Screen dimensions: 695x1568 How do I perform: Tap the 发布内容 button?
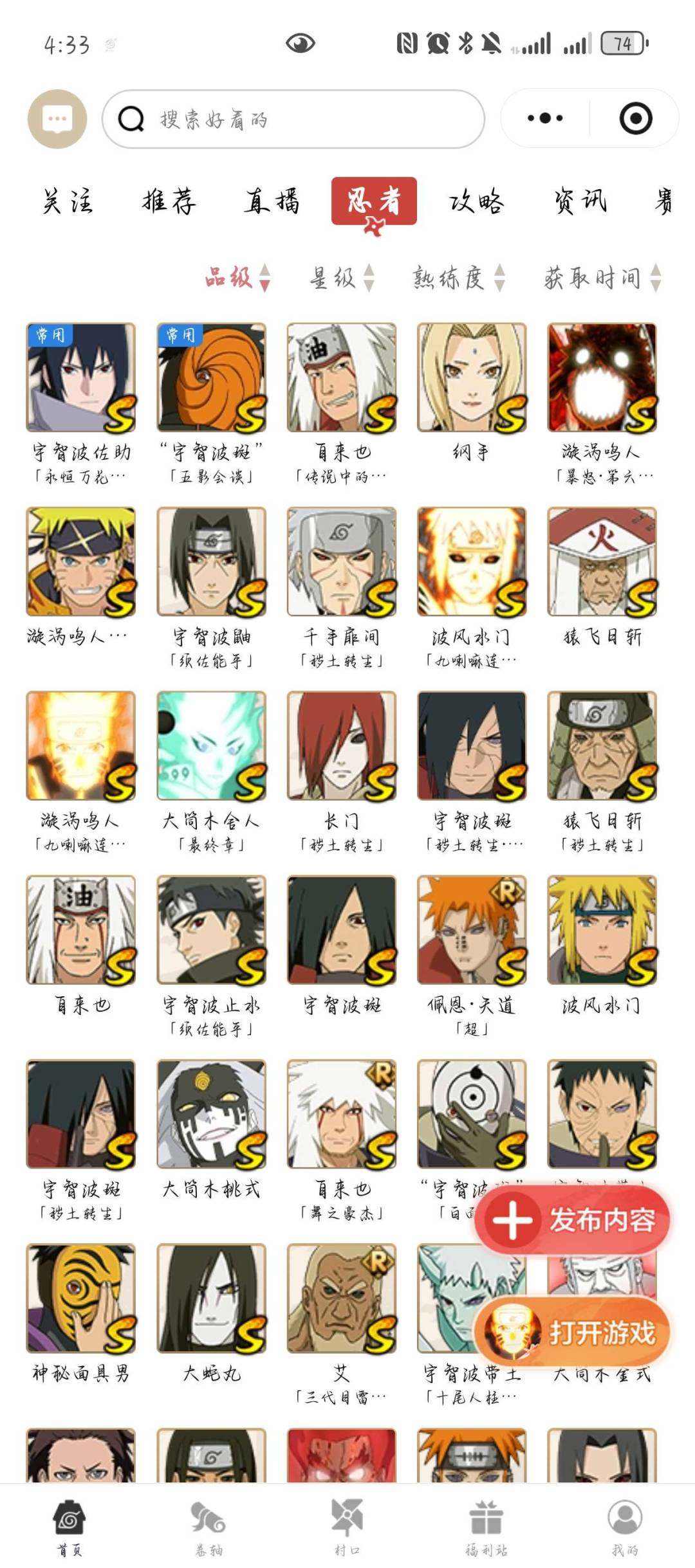click(x=573, y=1220)
